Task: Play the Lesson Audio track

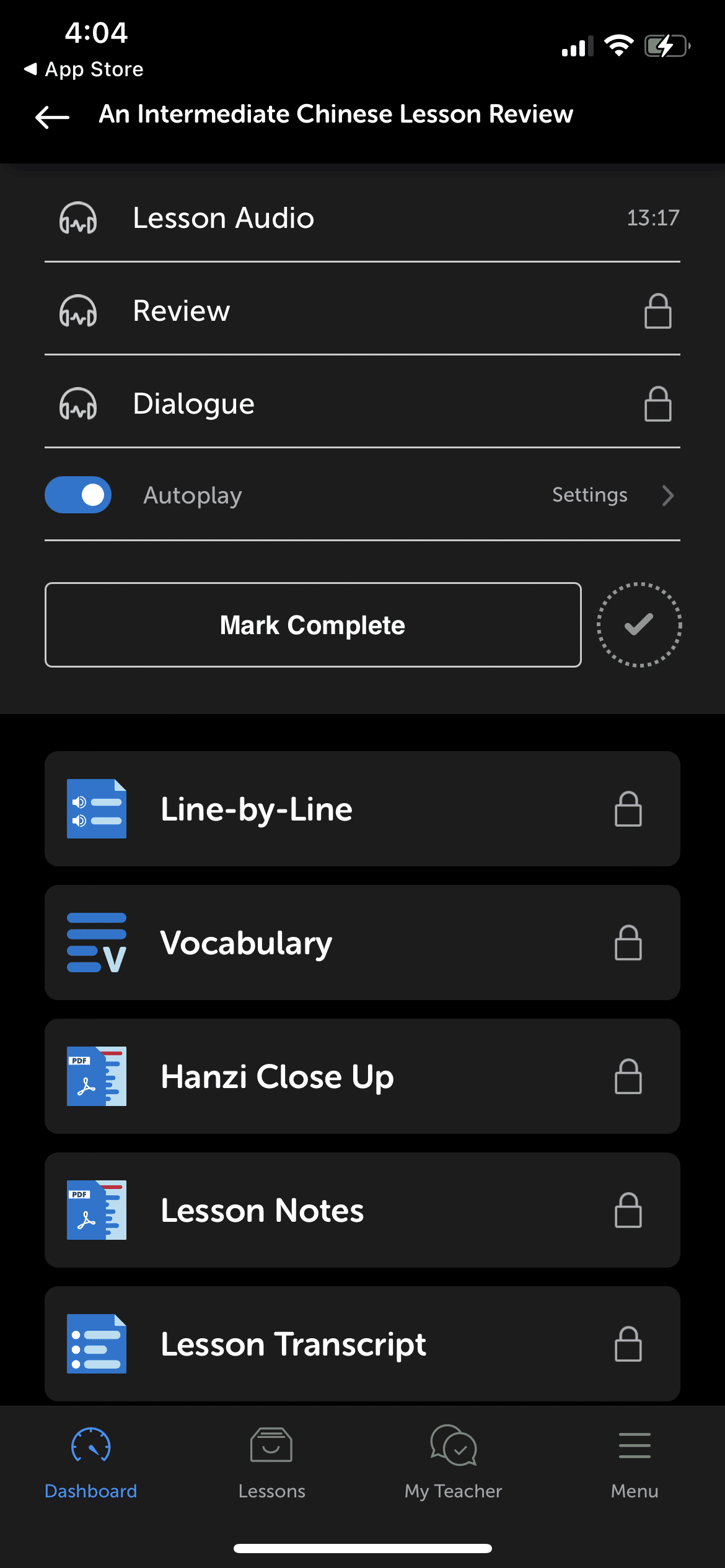Action: [x=362, y=218]
